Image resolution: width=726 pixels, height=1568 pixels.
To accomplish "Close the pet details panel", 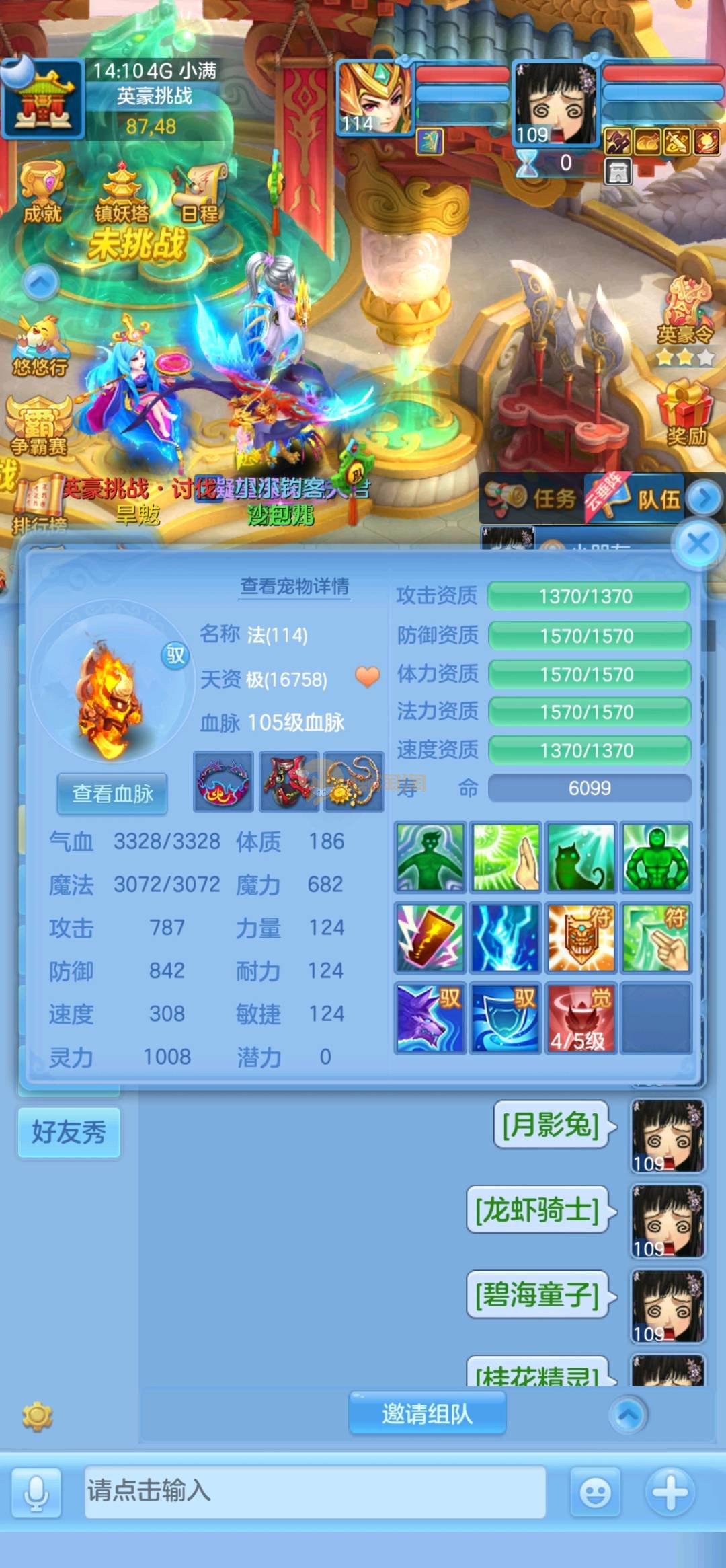I will (x=698, y=543).
